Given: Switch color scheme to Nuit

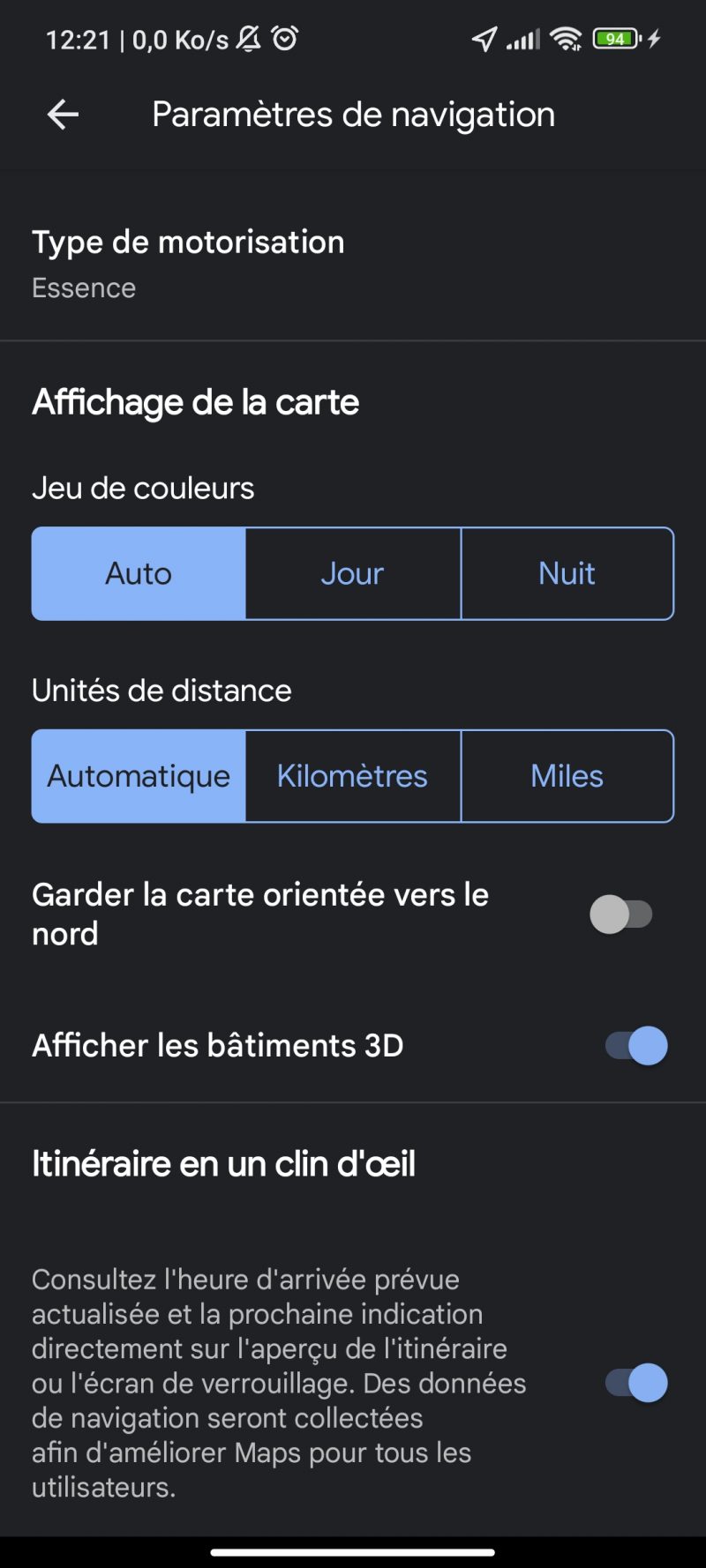Looking at the screenshot, I should (x=567, y=573).
